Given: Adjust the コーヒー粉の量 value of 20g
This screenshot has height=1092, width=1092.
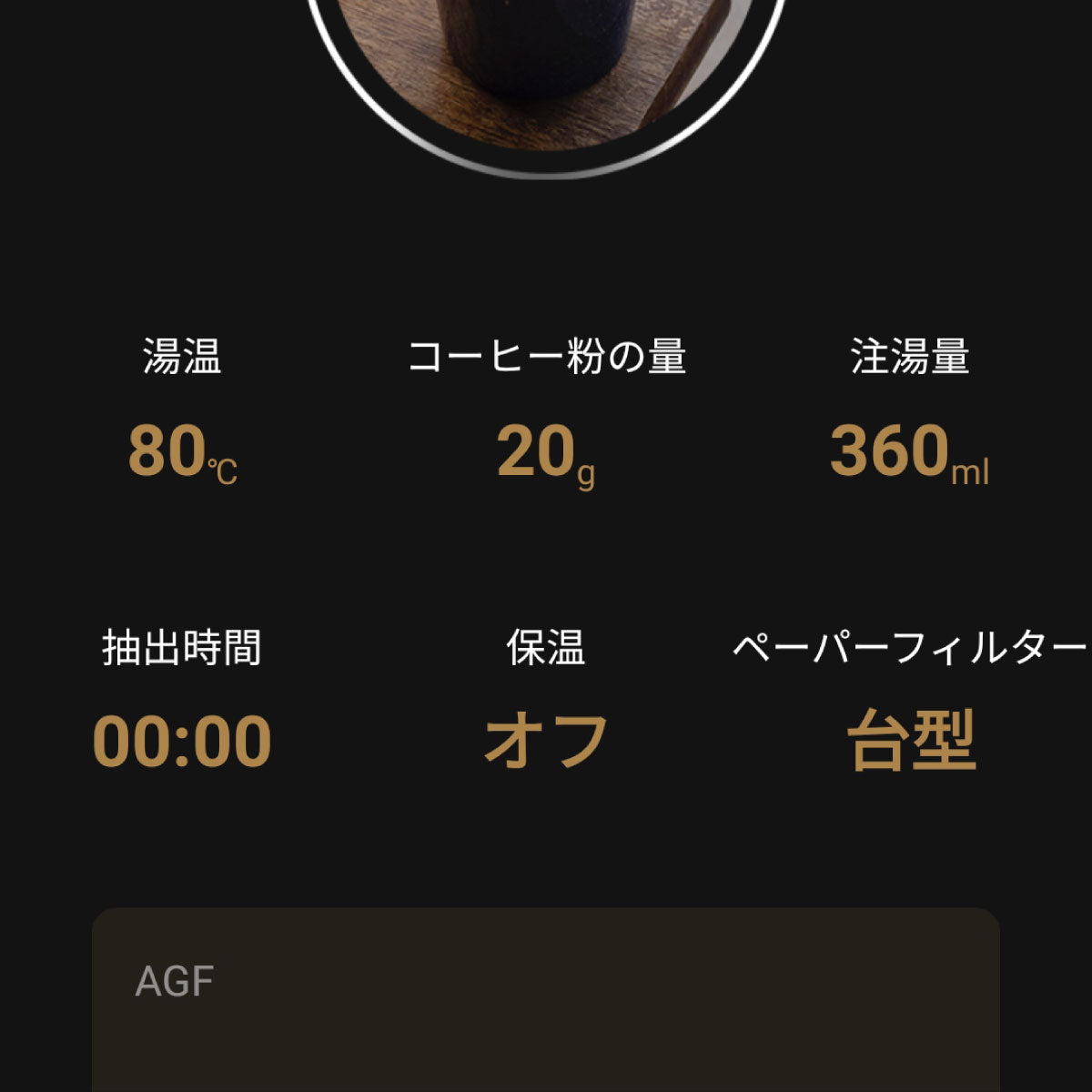Looking at the screenshot, I should [x=546, y=452].
